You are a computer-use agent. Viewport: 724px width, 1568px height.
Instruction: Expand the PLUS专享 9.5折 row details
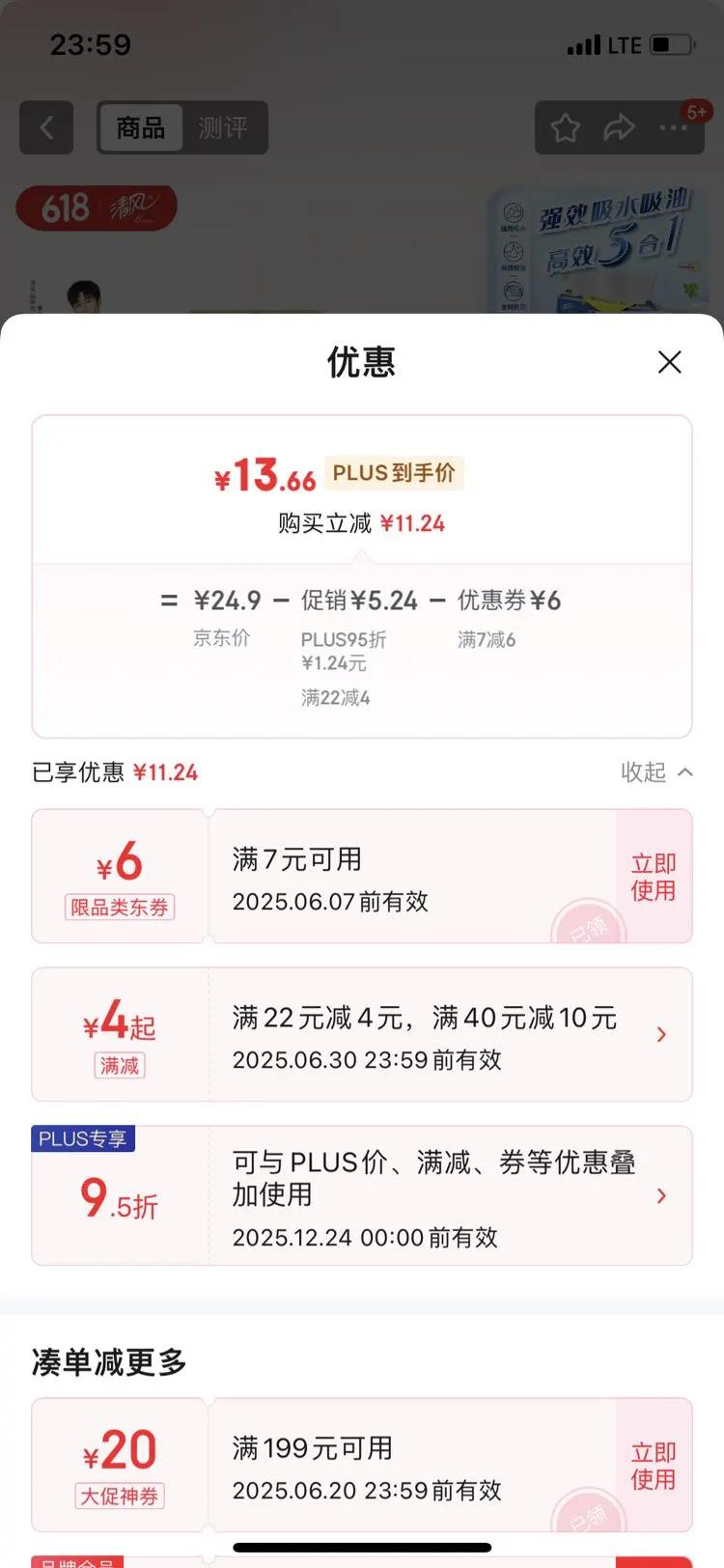662,1195
